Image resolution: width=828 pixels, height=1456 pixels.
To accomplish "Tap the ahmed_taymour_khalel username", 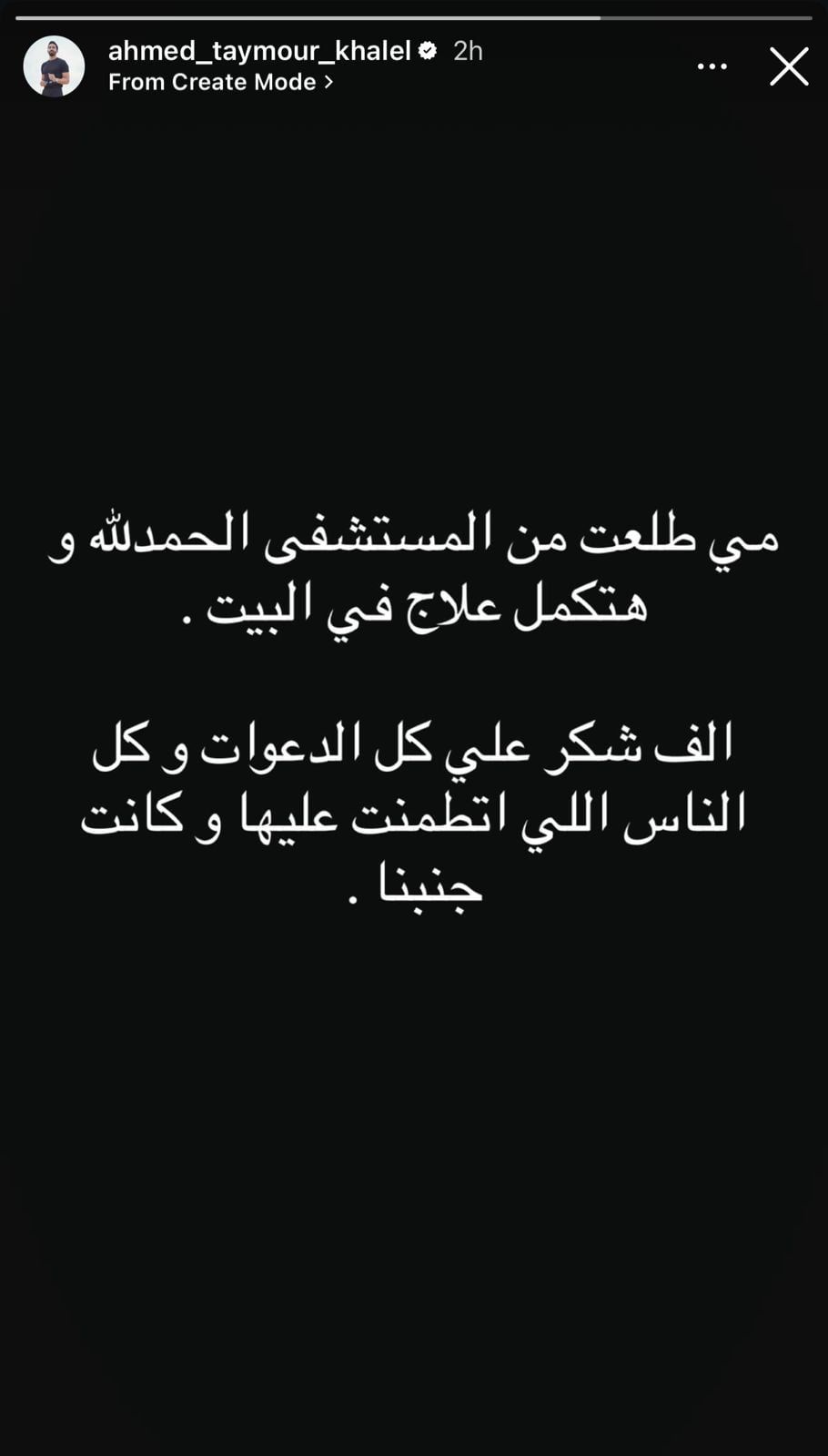I will [259, 51].
